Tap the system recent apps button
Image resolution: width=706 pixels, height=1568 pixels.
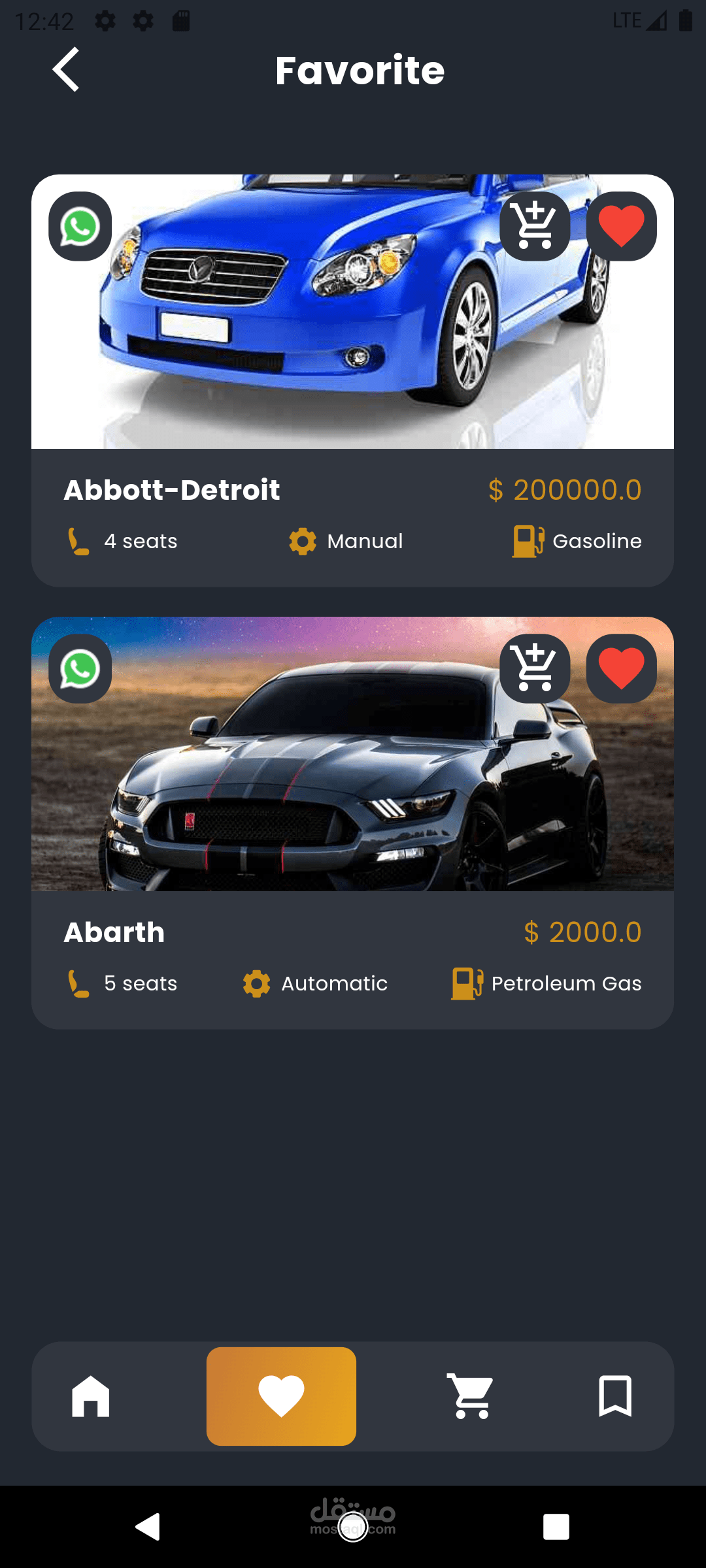556,1527
